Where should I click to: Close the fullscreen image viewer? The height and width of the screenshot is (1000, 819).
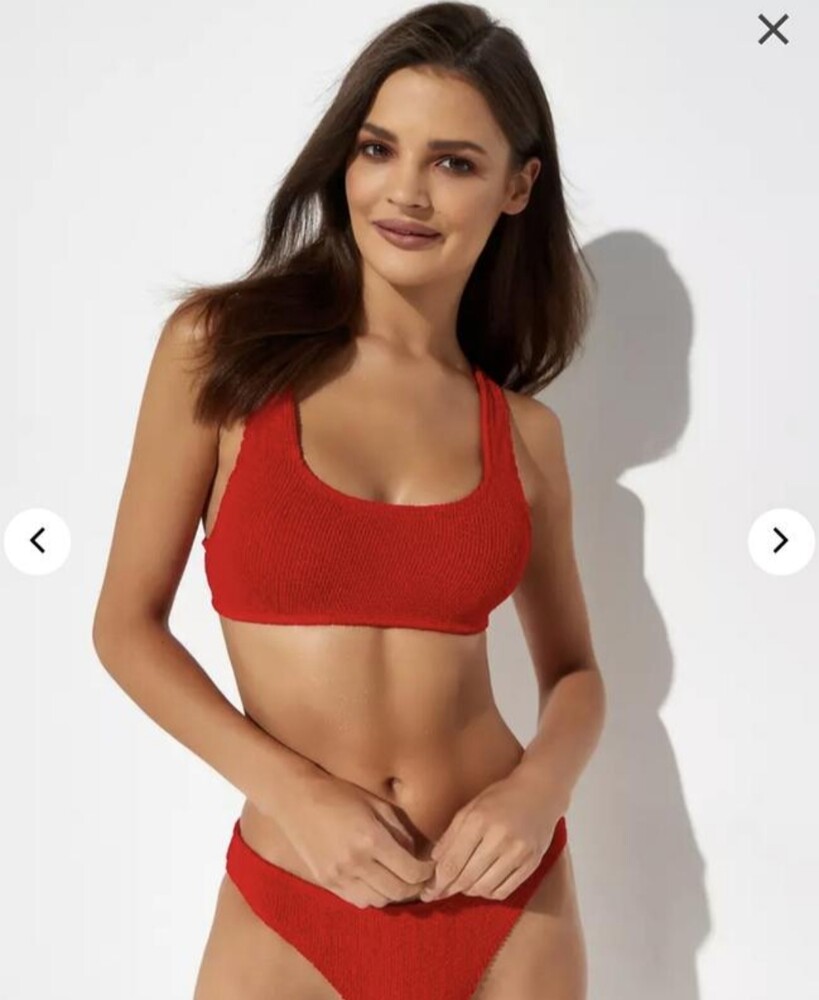(x=773, y=30)
